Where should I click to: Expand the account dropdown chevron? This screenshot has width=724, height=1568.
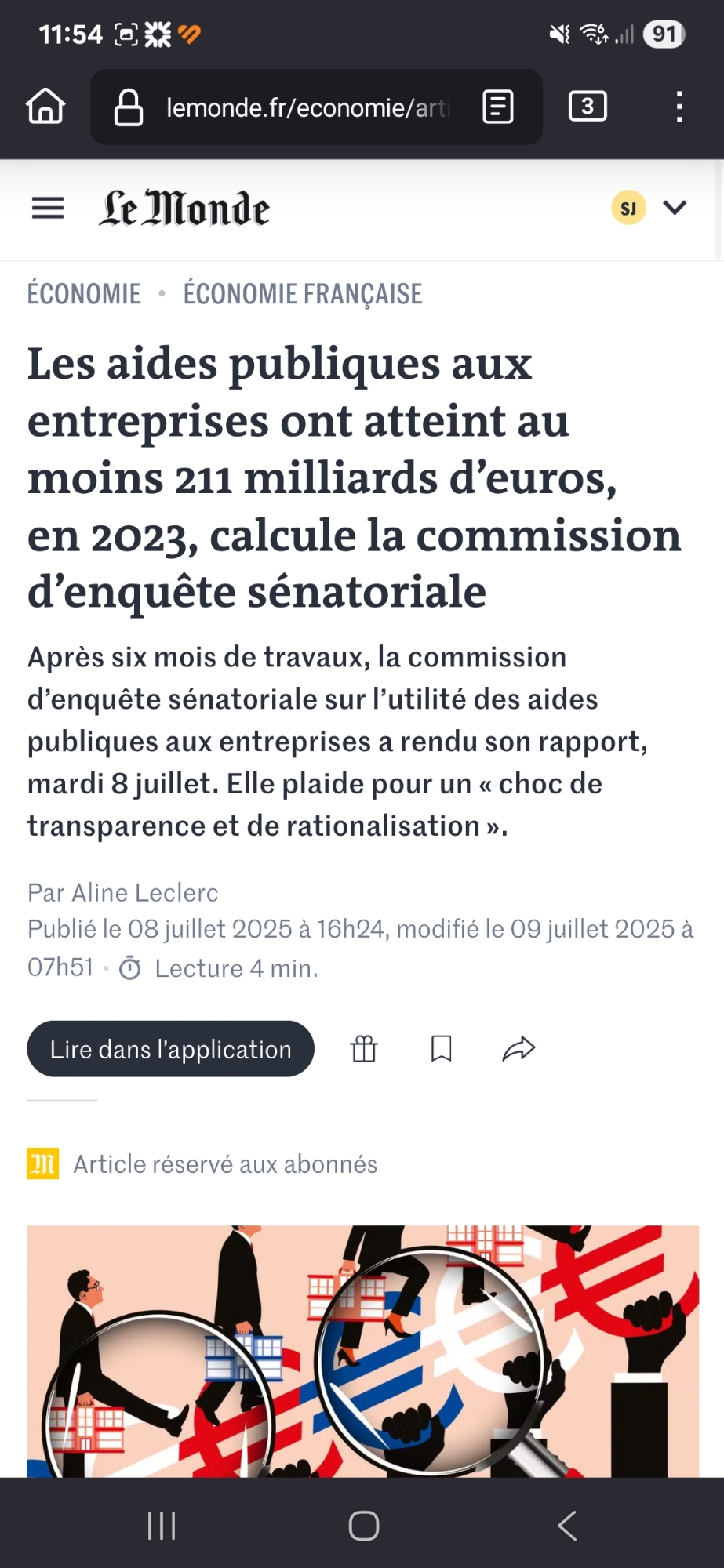[675, 208]
